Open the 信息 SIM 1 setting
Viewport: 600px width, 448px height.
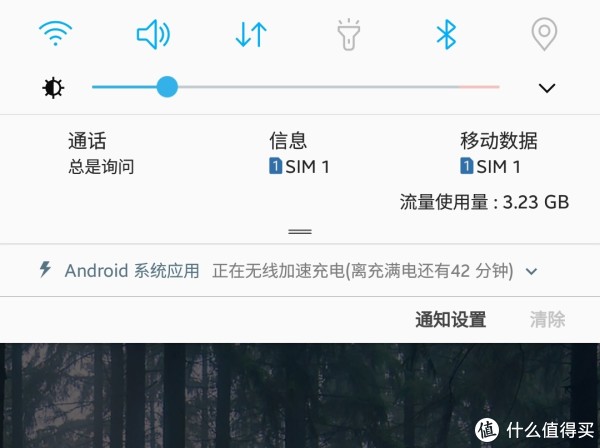[298, 154]
